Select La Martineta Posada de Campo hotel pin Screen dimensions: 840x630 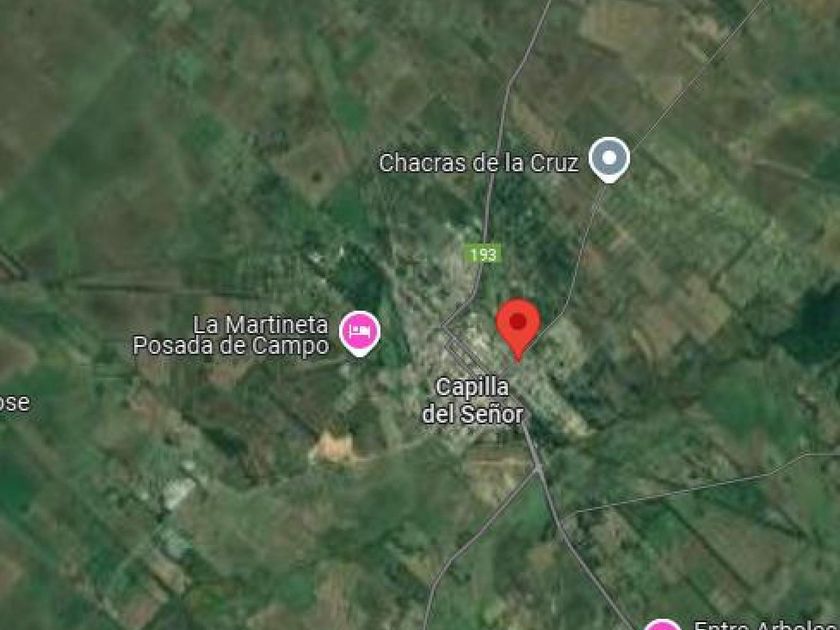coord(359,331)
